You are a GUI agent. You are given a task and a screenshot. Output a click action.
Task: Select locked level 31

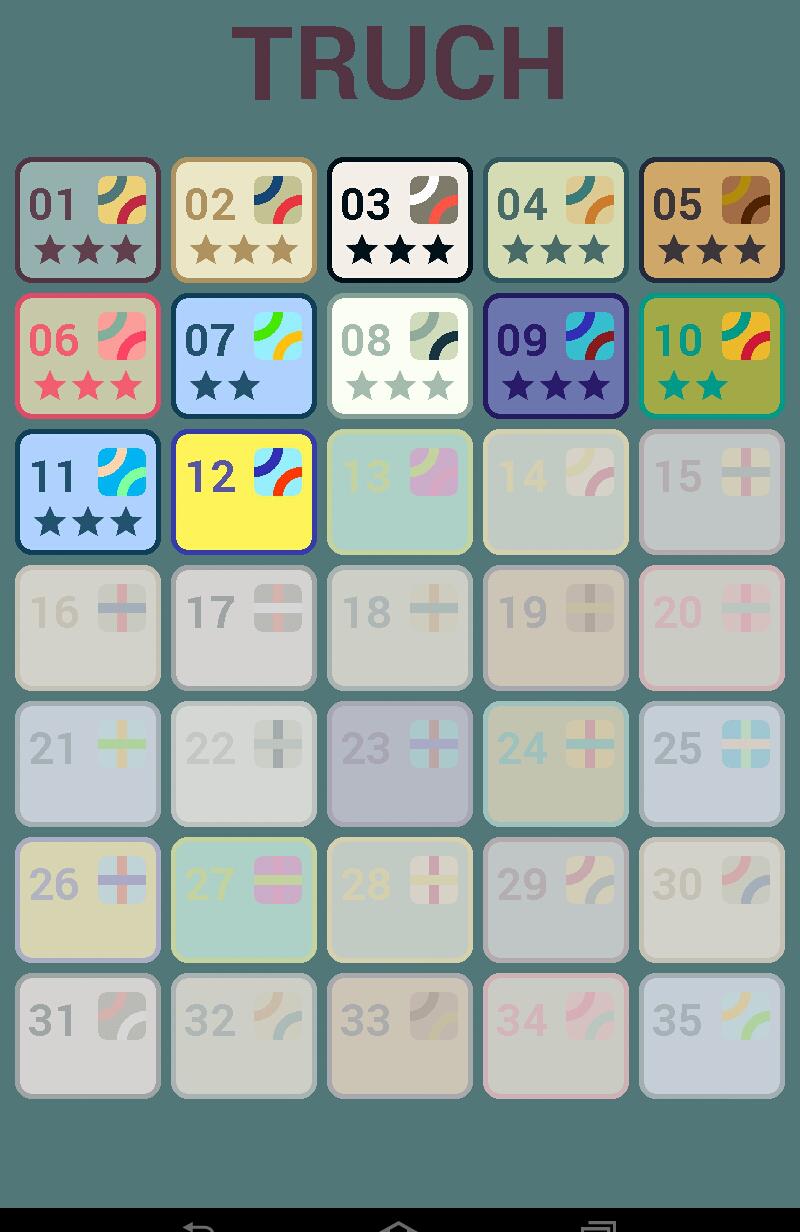(x=88, y=1036)
